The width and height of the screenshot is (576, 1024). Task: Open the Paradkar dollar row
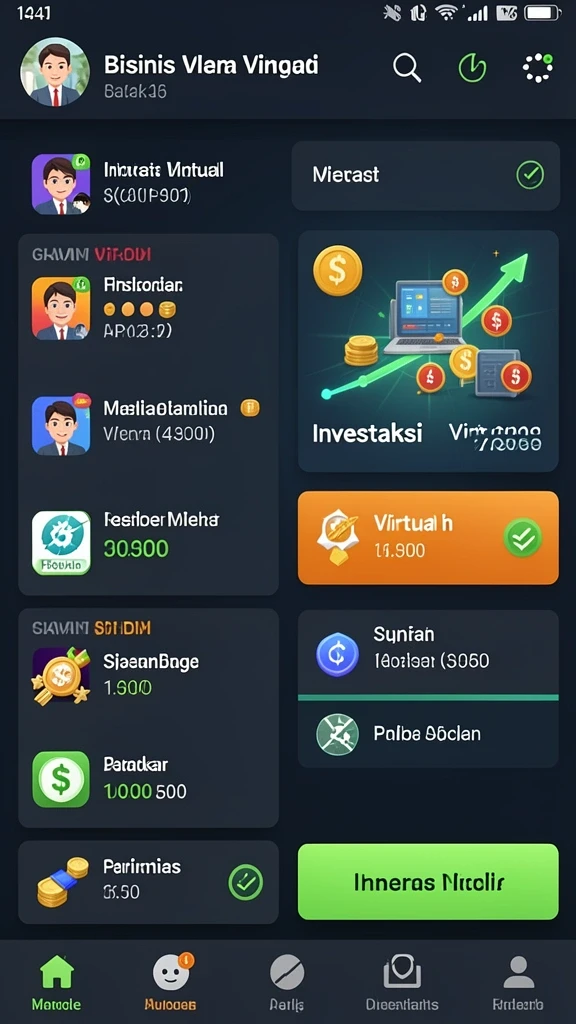pos(148,778)
